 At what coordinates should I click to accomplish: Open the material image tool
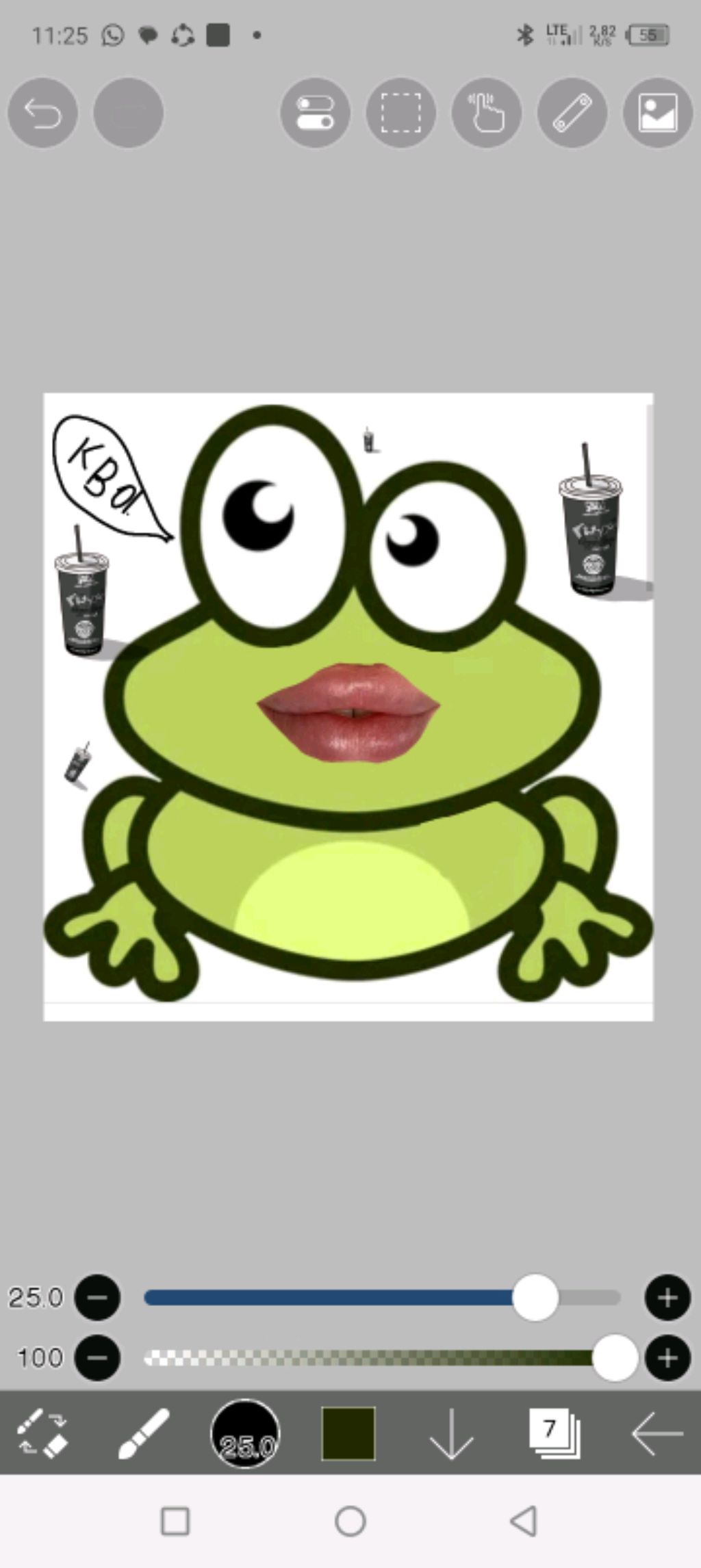(x=657, y=113)
